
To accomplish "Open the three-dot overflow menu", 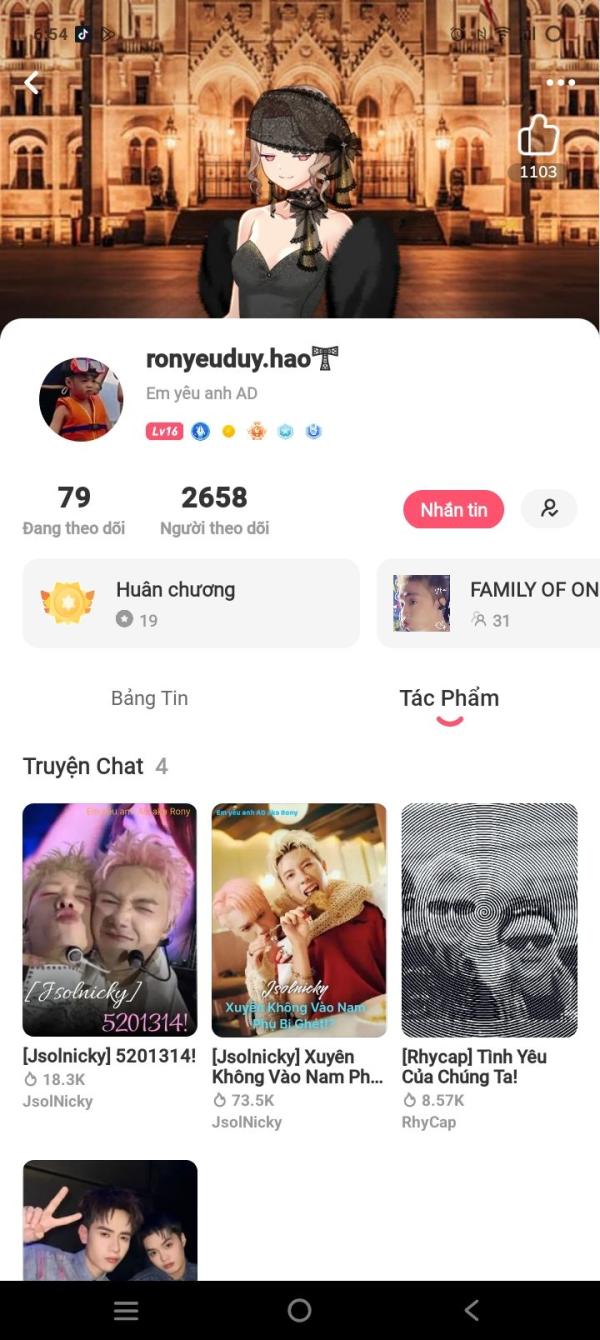I will (x=560, y=83).
